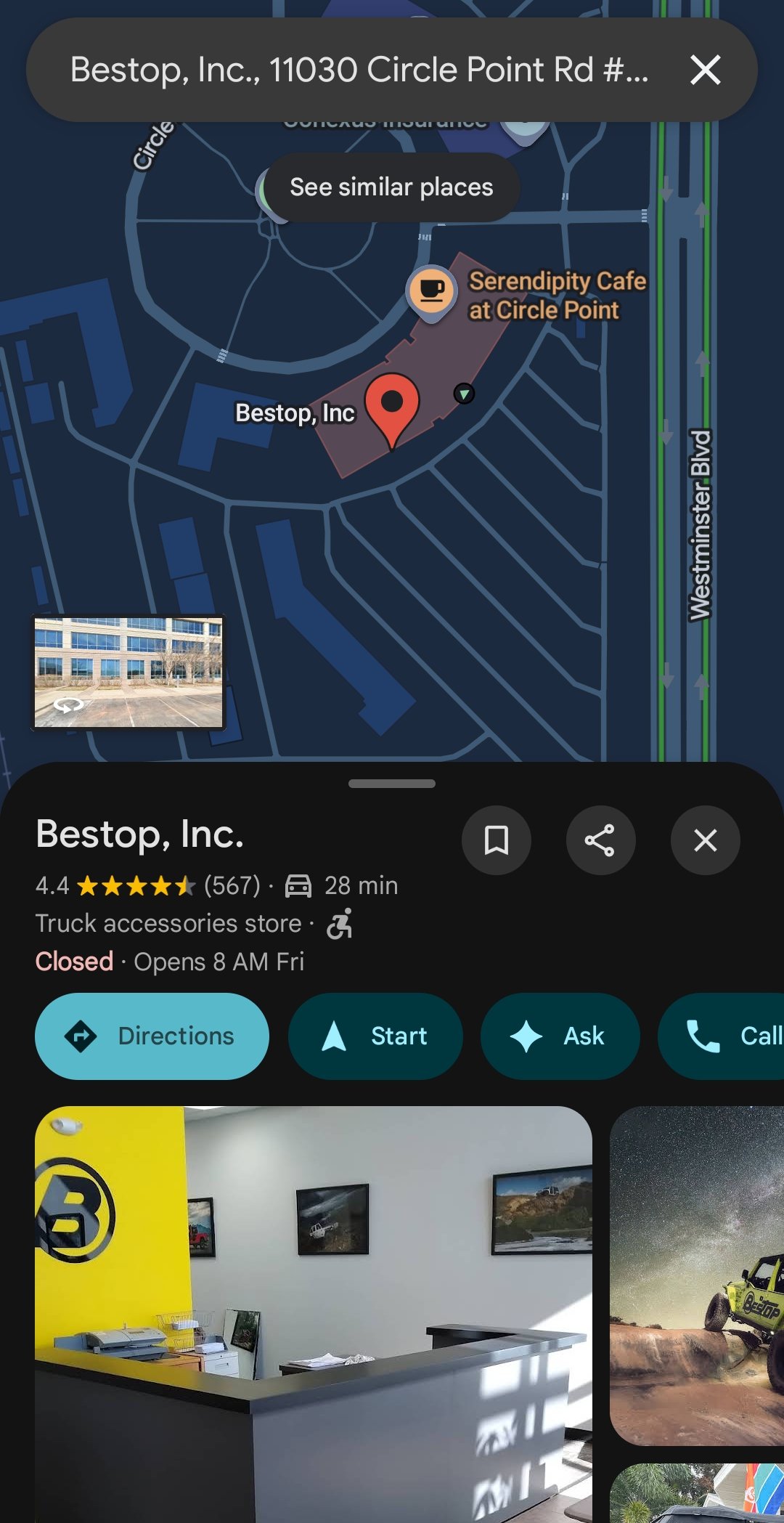Open the 567 reviews listing
Image resolution: width=784 pixels, height=1523 pixels.
(231, 885)
